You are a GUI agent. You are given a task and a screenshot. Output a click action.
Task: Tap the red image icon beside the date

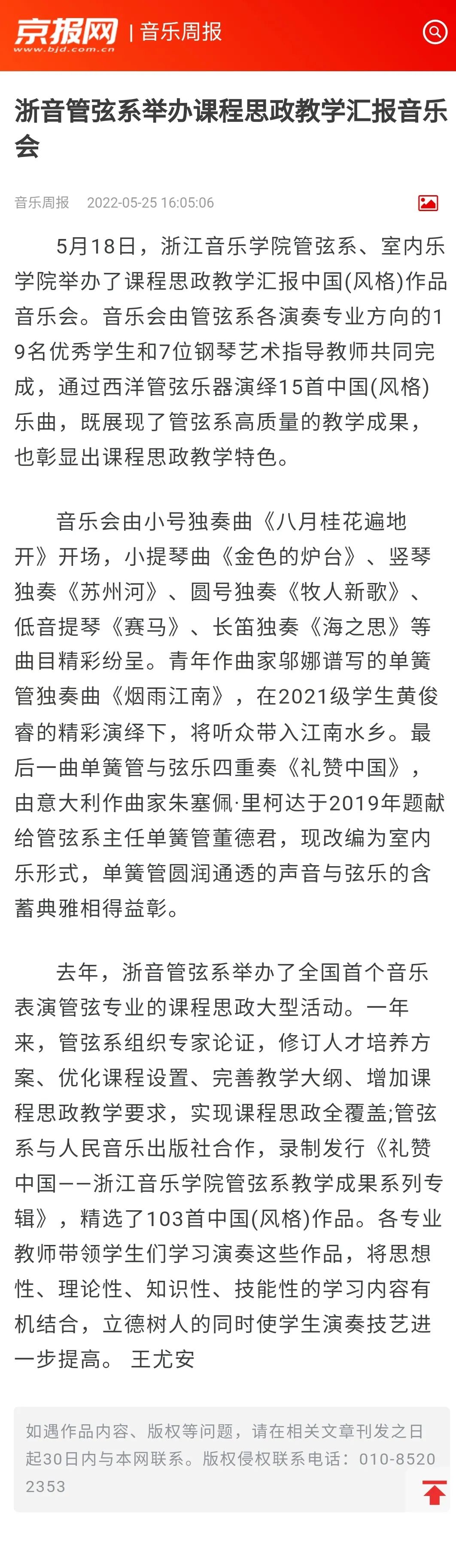pos(427,202)
